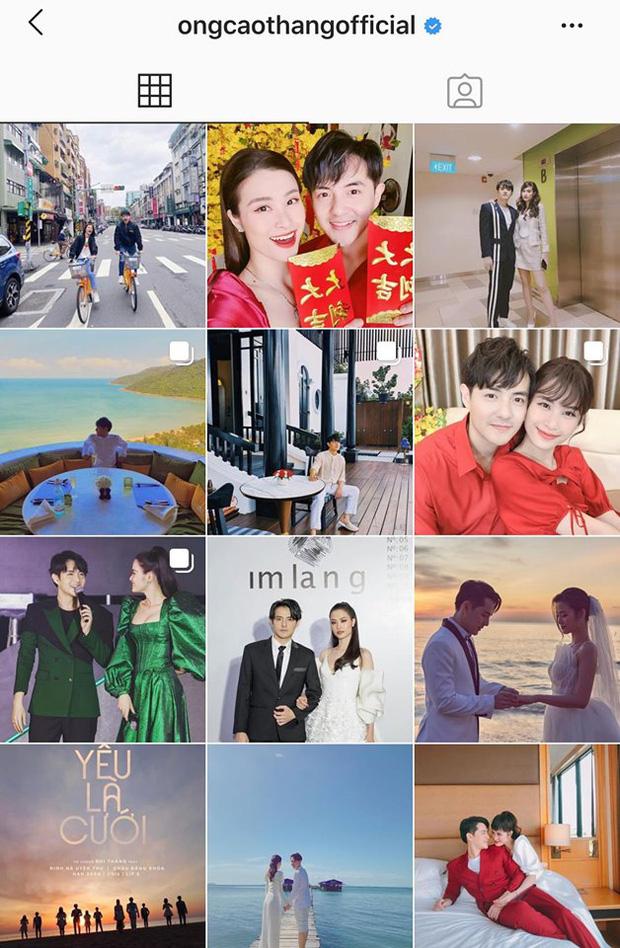Viewport: 620px width, 948px height.
Task: Open the wooden deck terrace post
Action: [x=309, y=432]
